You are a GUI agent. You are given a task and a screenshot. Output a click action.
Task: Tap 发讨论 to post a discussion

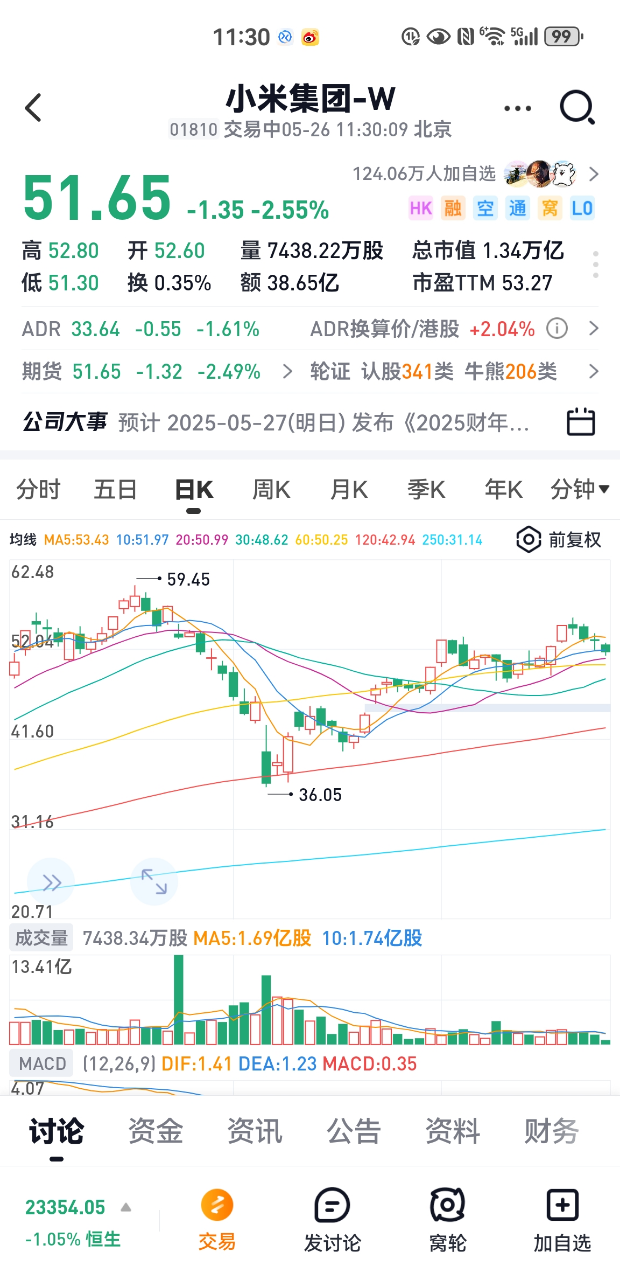pyautogui.click(x=332, y=1220)
